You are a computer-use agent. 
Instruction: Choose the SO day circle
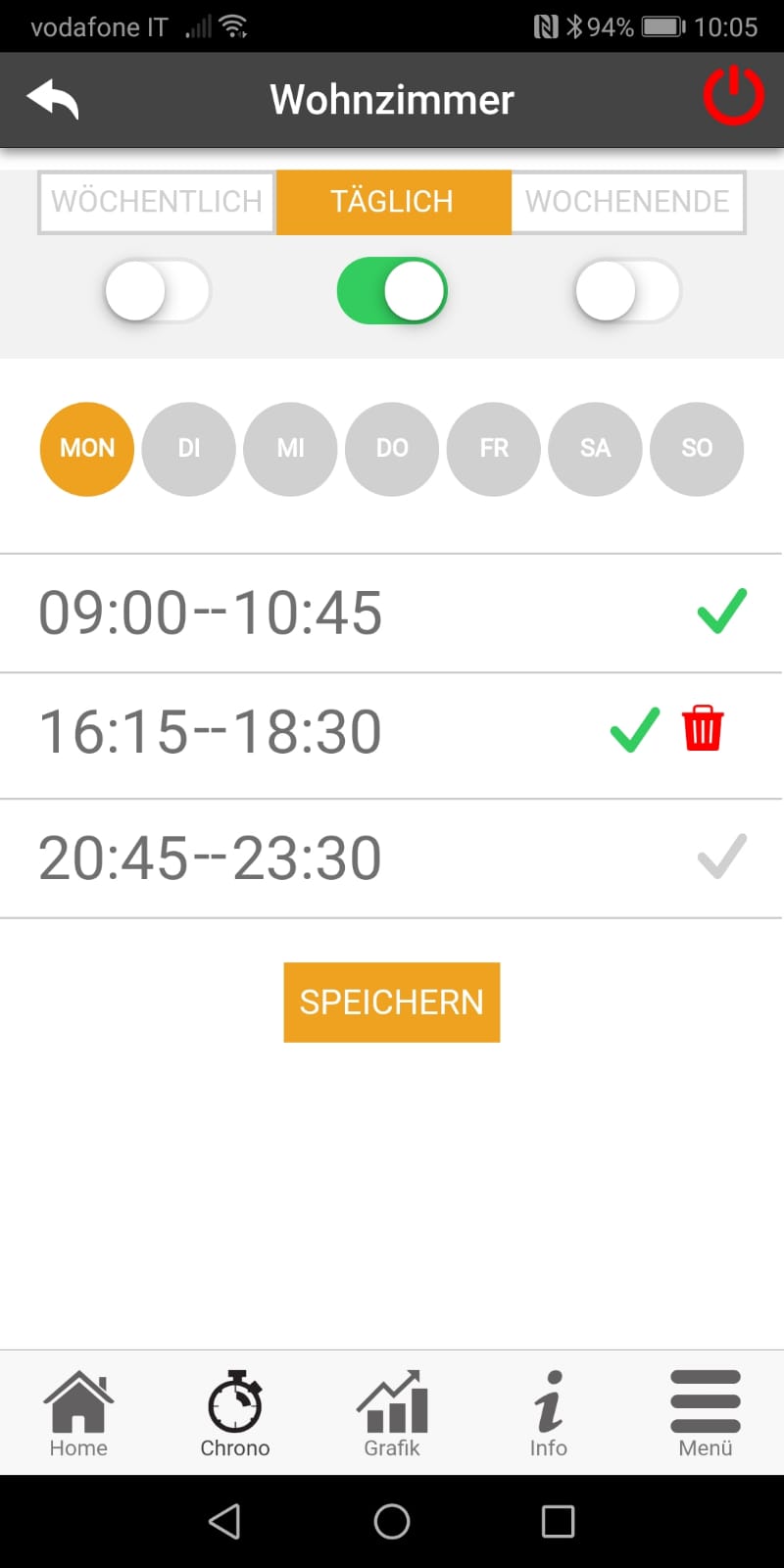click(697, 449)
